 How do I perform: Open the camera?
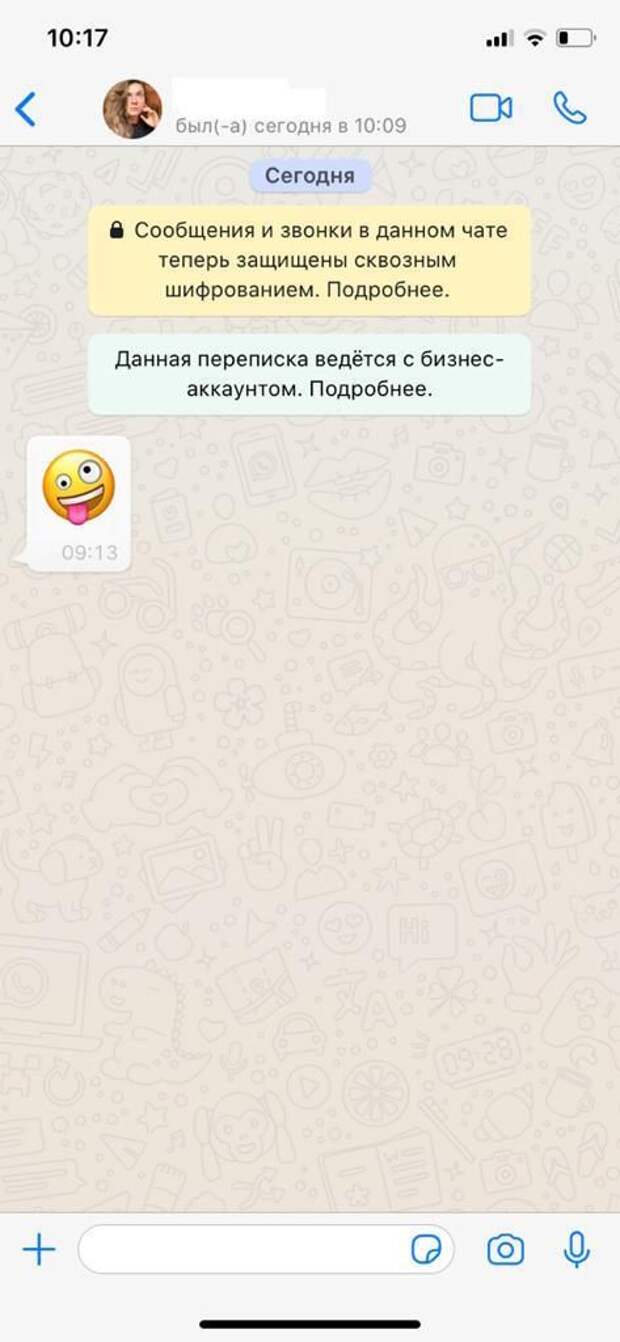(x=505, y=1249)
